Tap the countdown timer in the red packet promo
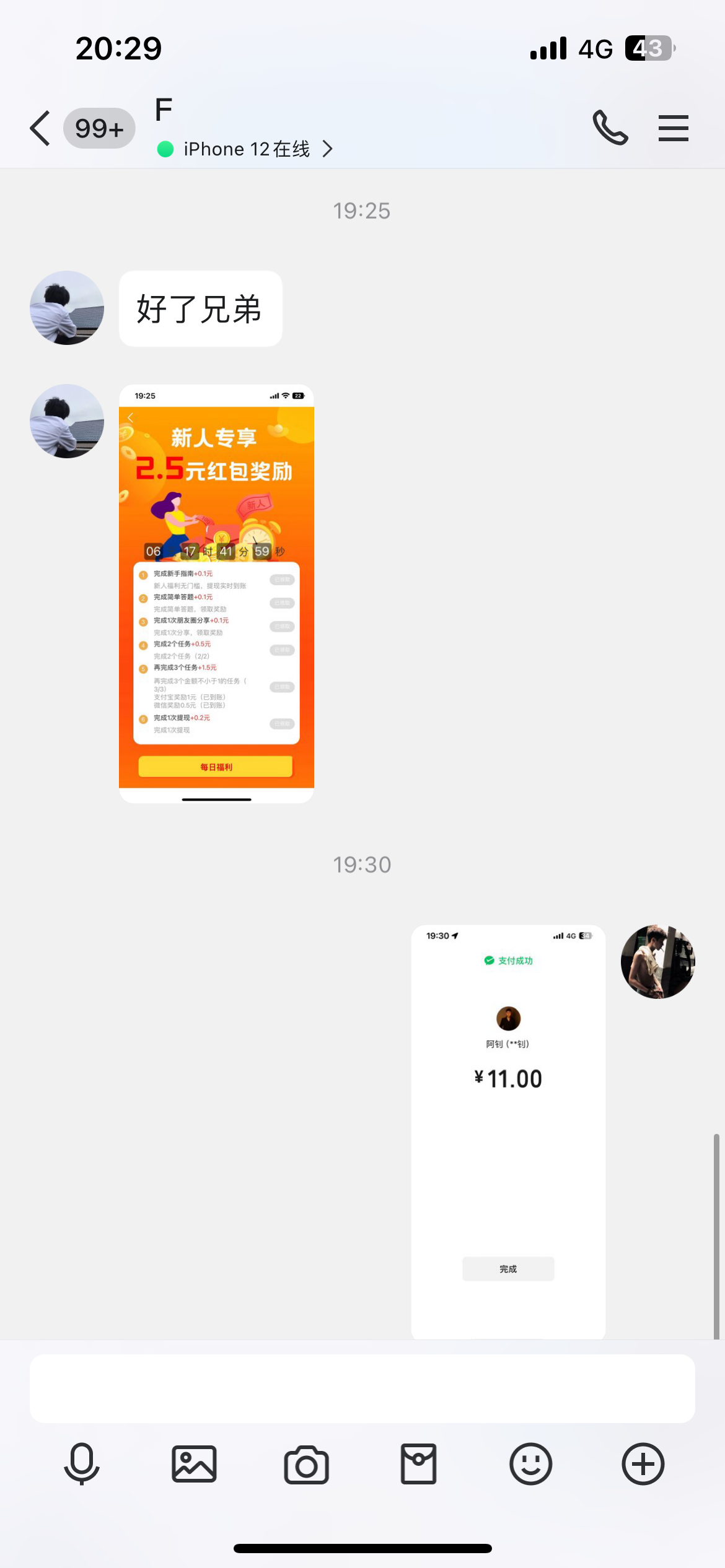Viewport: 725px width, 1568px height. pos(215,551)
